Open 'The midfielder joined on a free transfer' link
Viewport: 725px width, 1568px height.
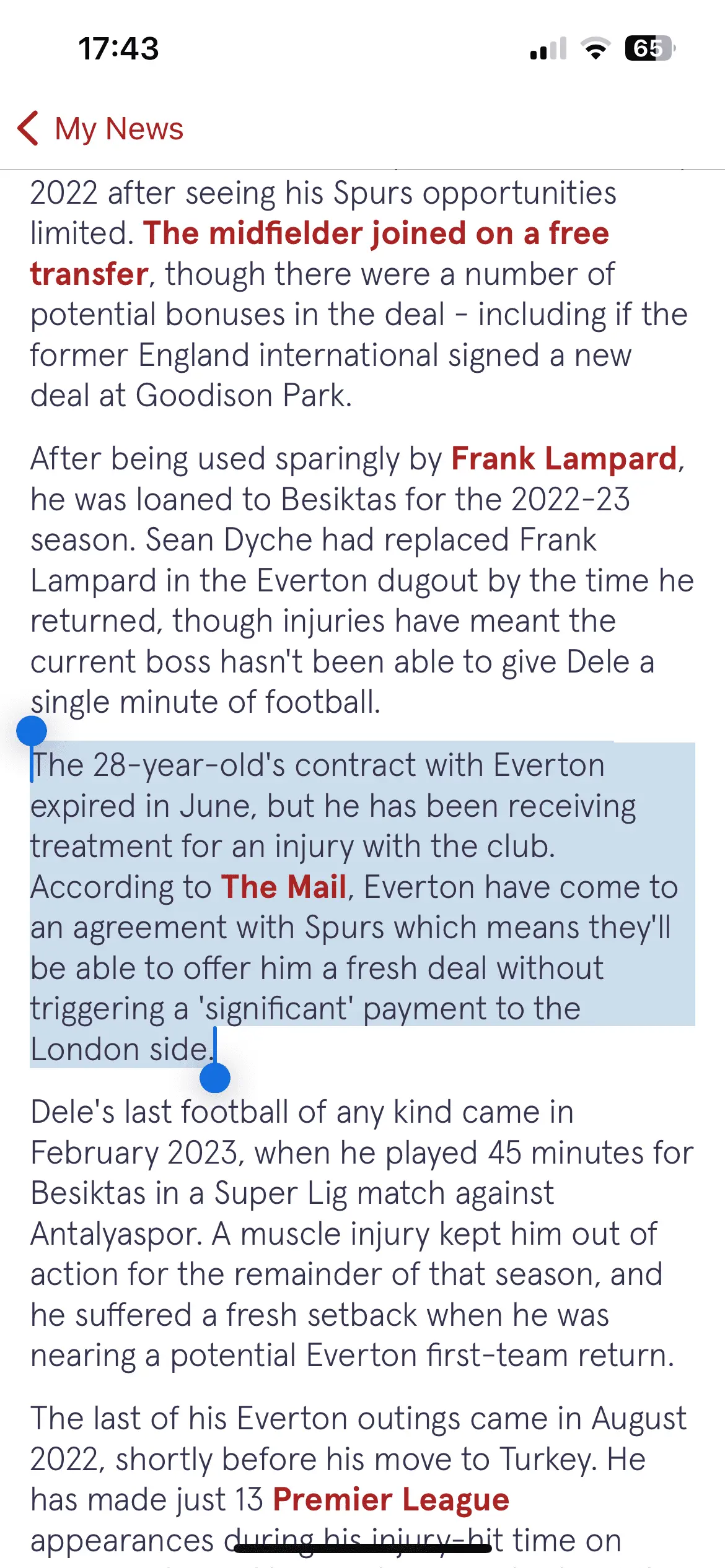click(376, 234)
